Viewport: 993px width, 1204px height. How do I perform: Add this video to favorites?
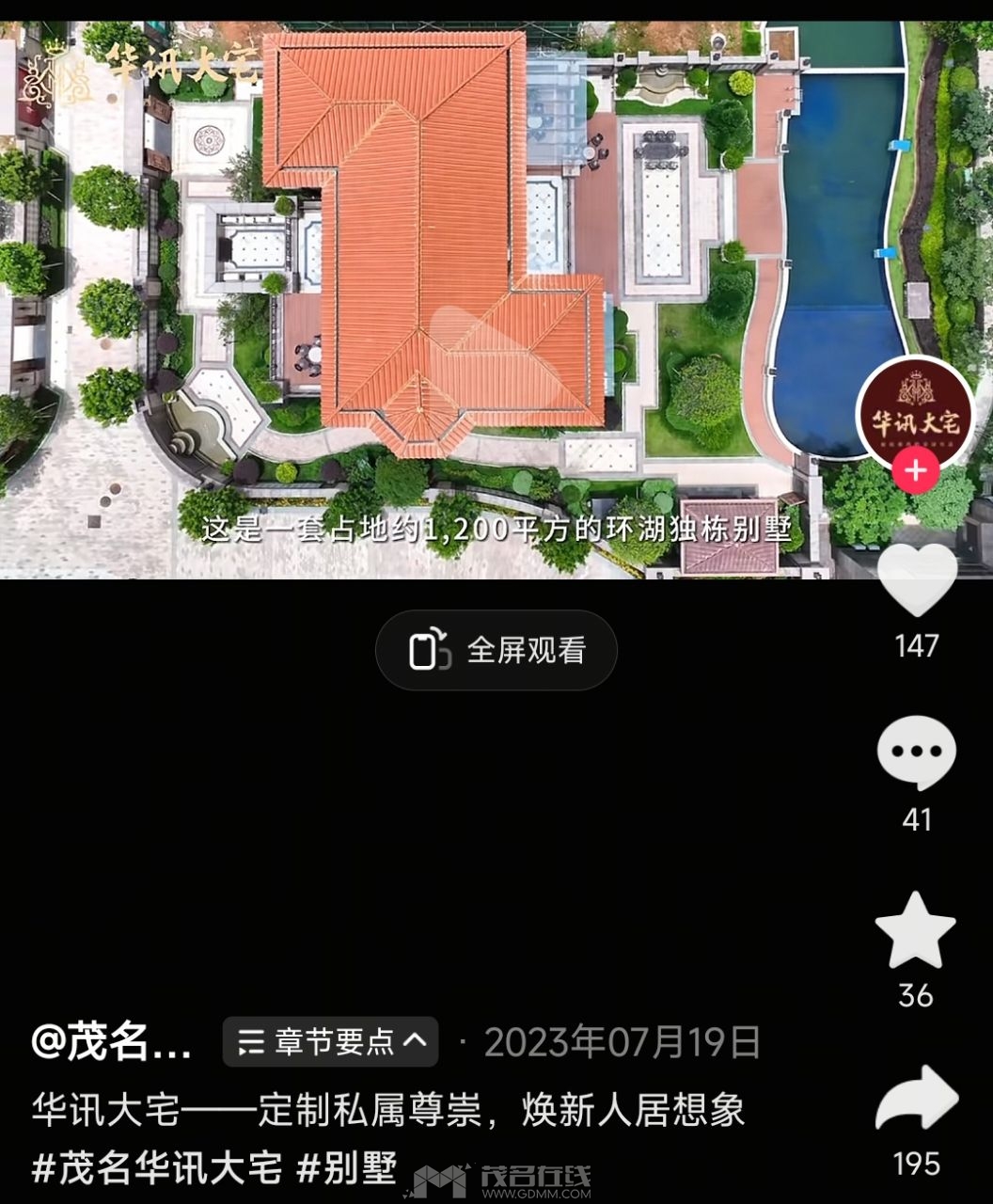tap(916, 930)
